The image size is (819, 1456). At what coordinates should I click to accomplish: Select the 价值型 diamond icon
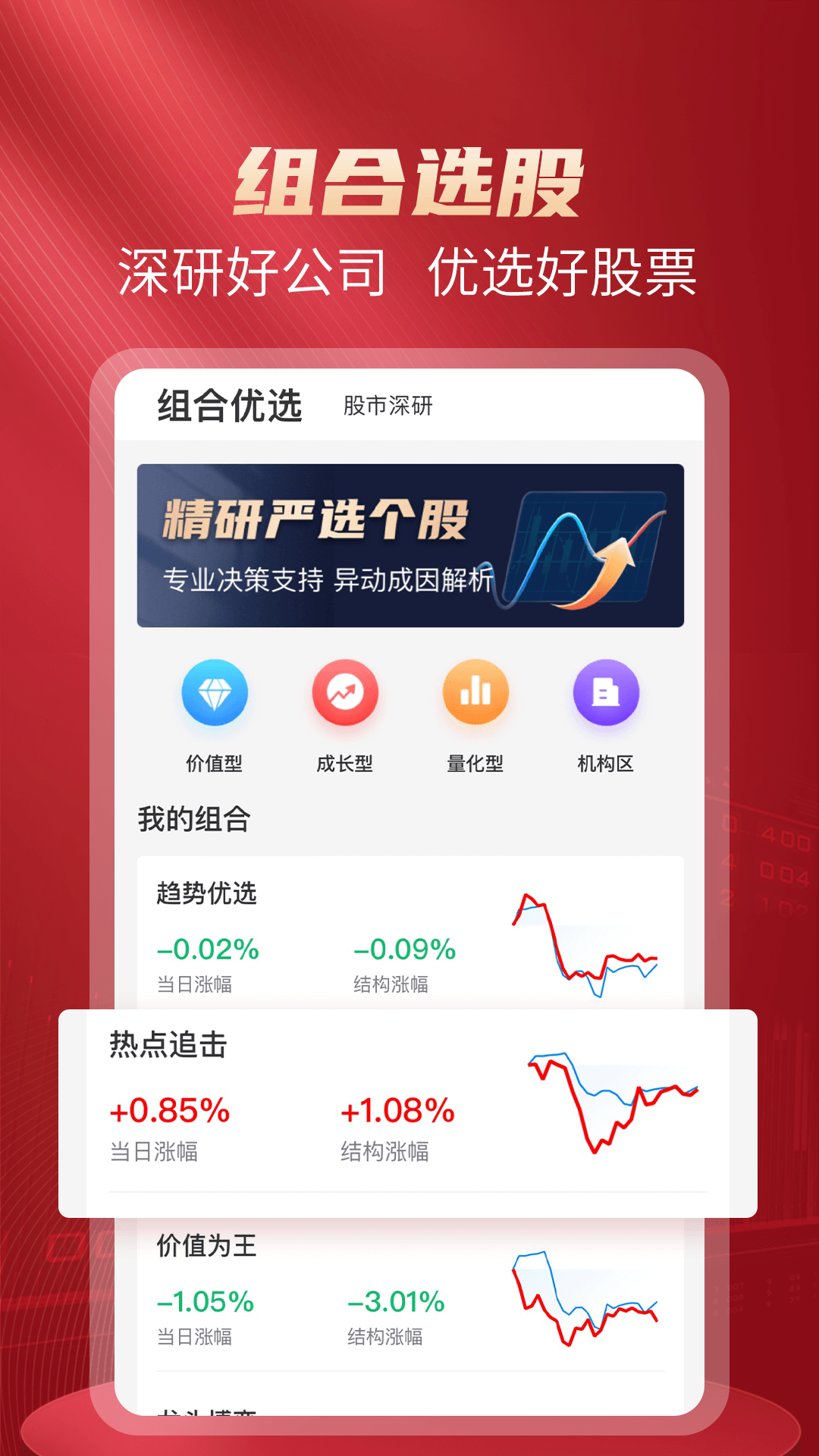coord(215,692)
